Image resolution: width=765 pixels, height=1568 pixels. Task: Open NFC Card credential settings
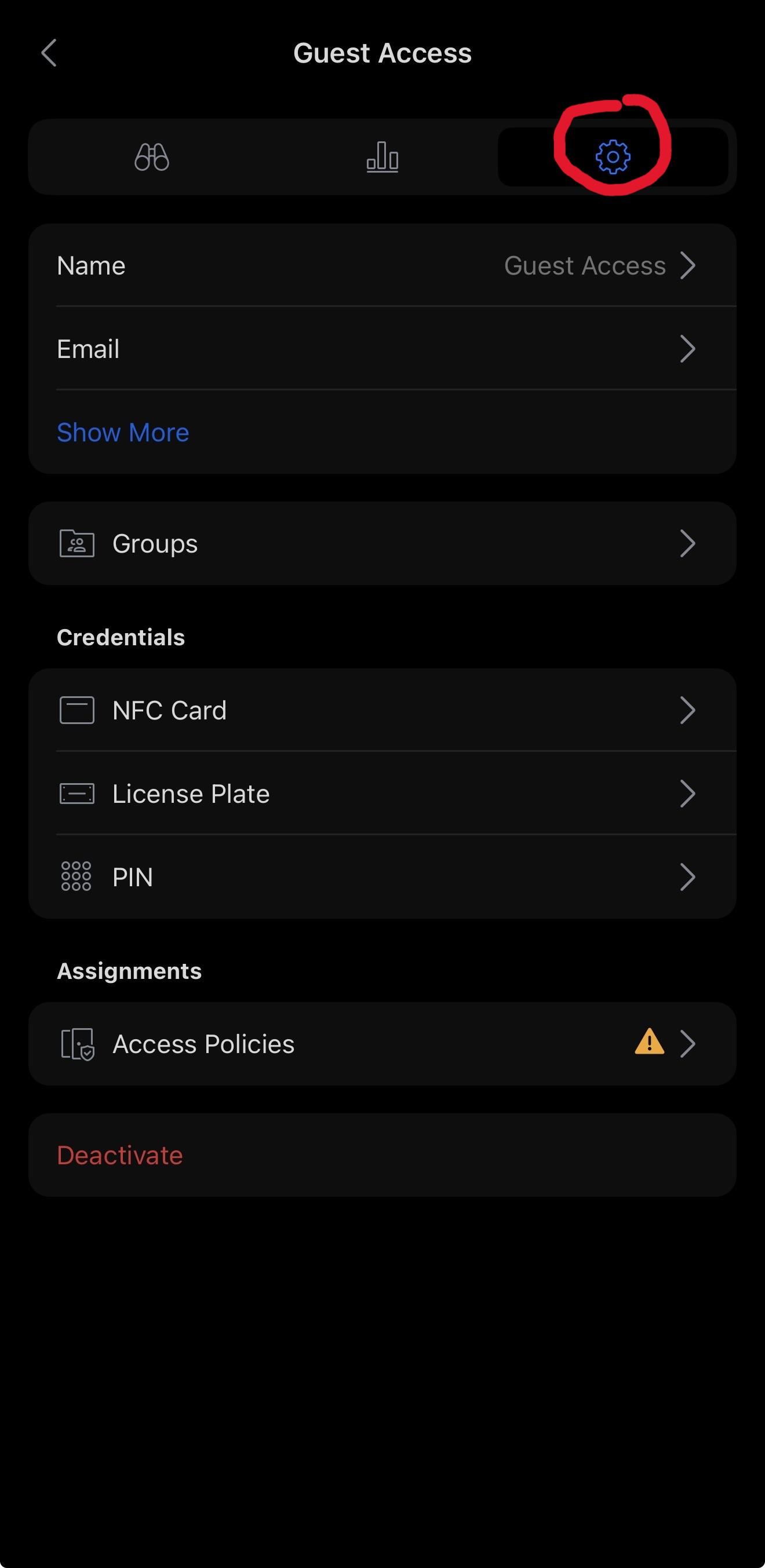pyautogui.click(x=382, y=710)
